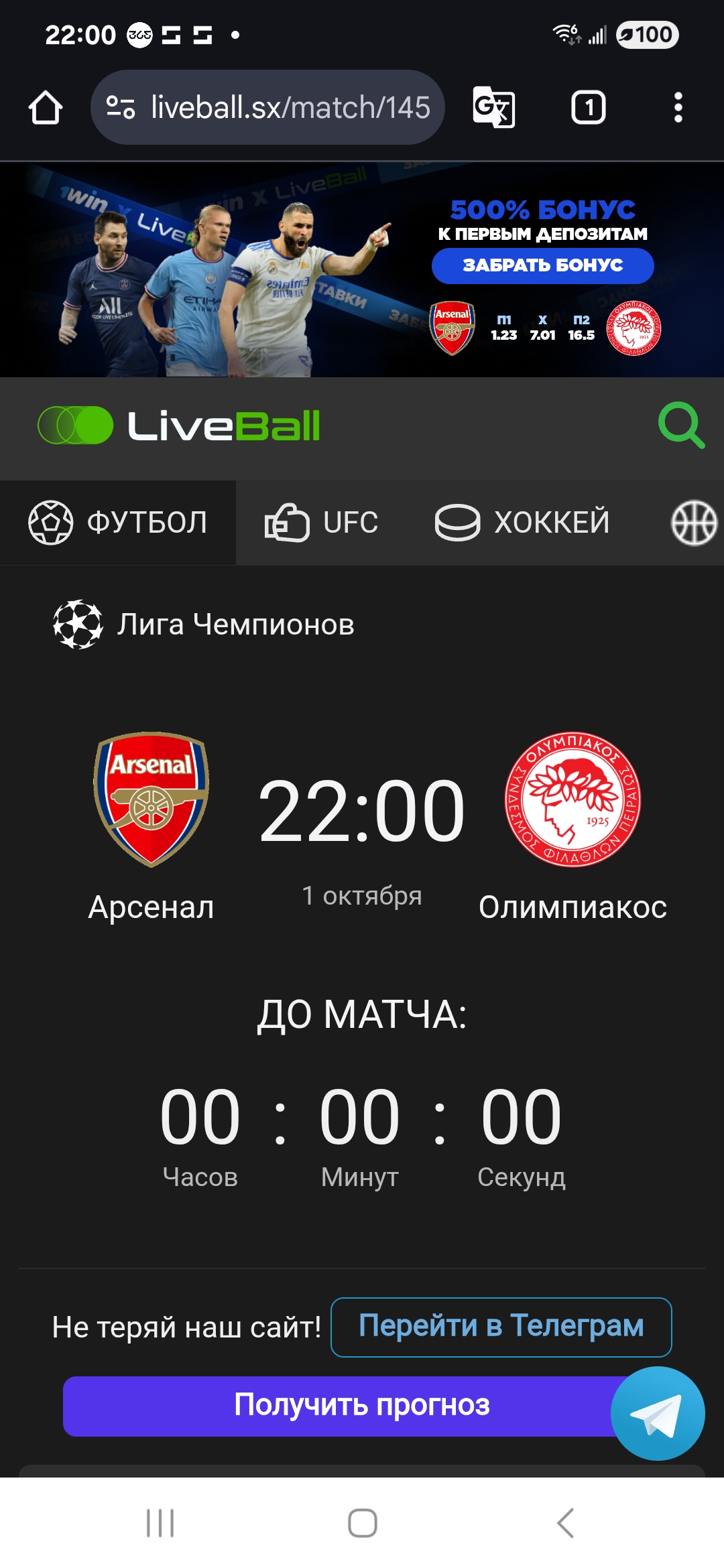Open the browser overflow menu

[x=678, y=107]
